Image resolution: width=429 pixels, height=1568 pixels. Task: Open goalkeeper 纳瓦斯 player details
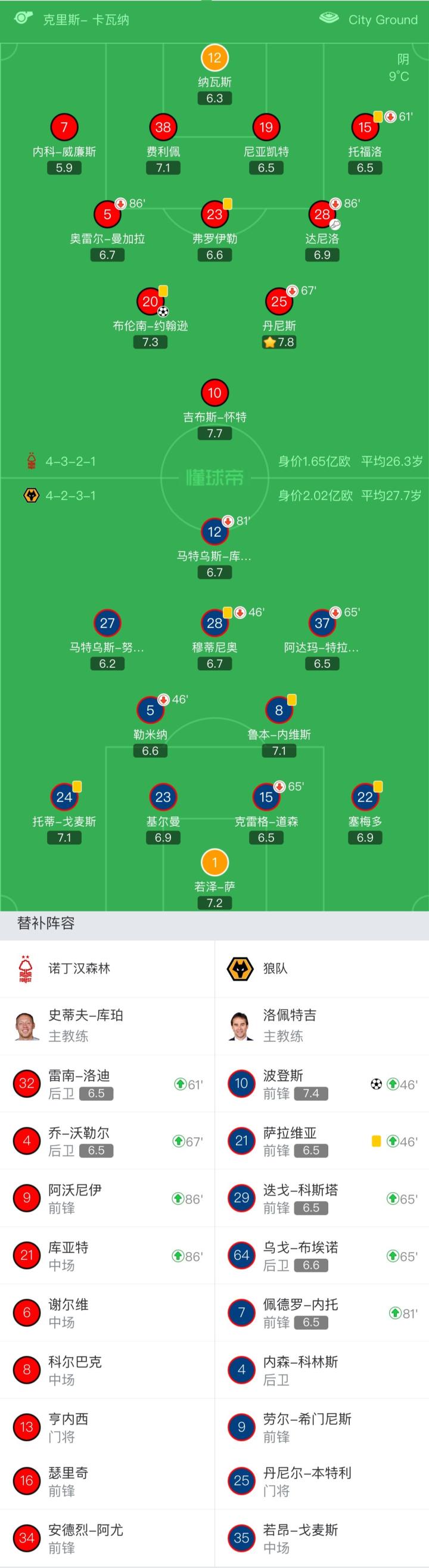click(214, 59)
